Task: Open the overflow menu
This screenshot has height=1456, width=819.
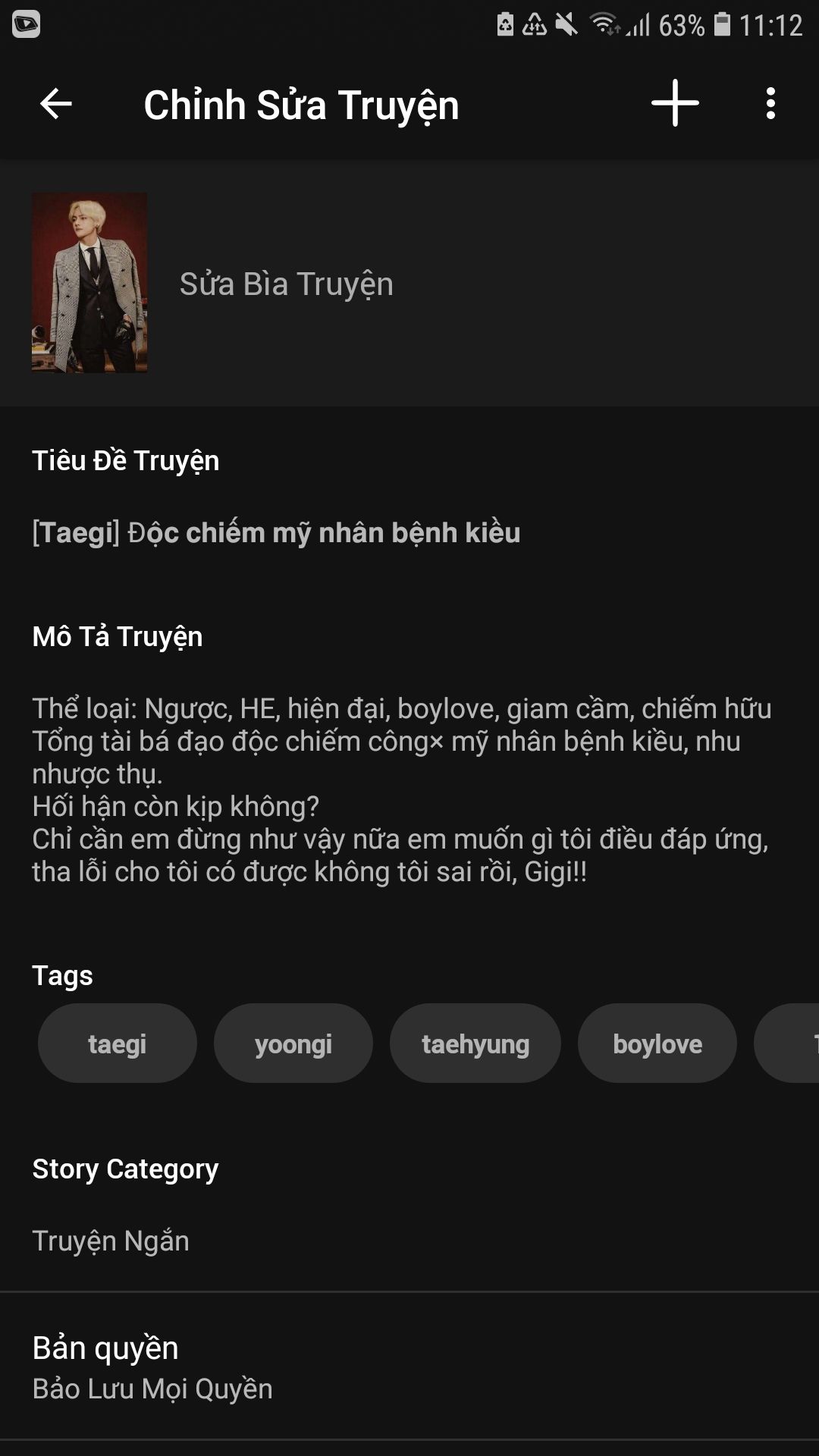Action: tap(770, 103)
